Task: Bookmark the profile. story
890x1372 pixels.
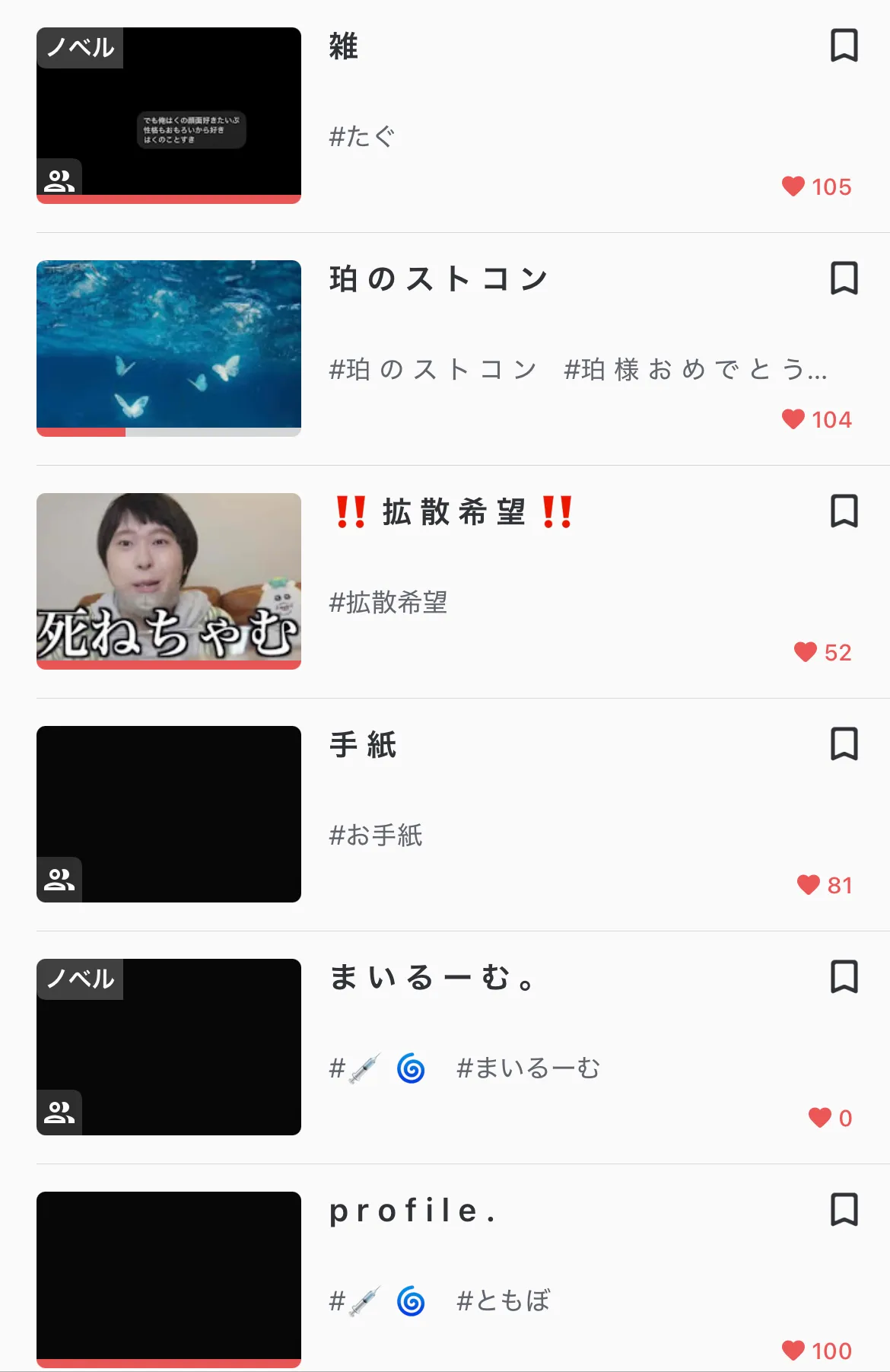Action: [844, 1210]
